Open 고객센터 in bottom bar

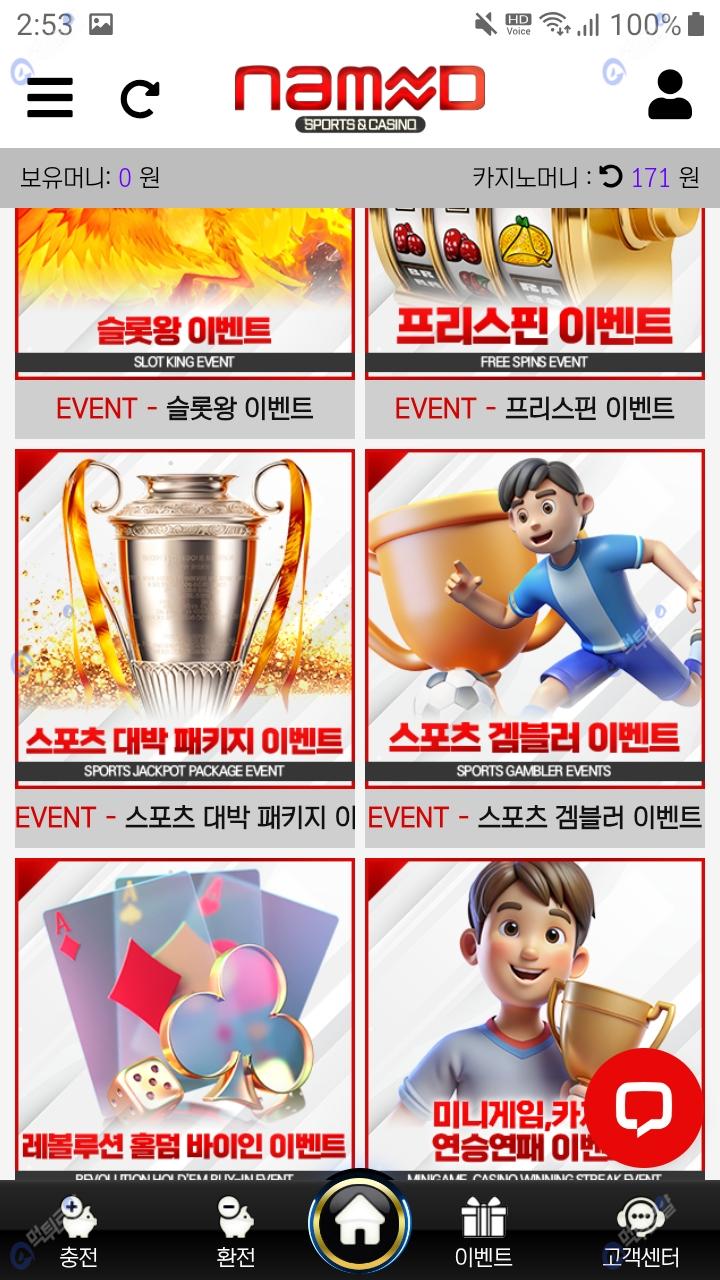coord(641,1232)
